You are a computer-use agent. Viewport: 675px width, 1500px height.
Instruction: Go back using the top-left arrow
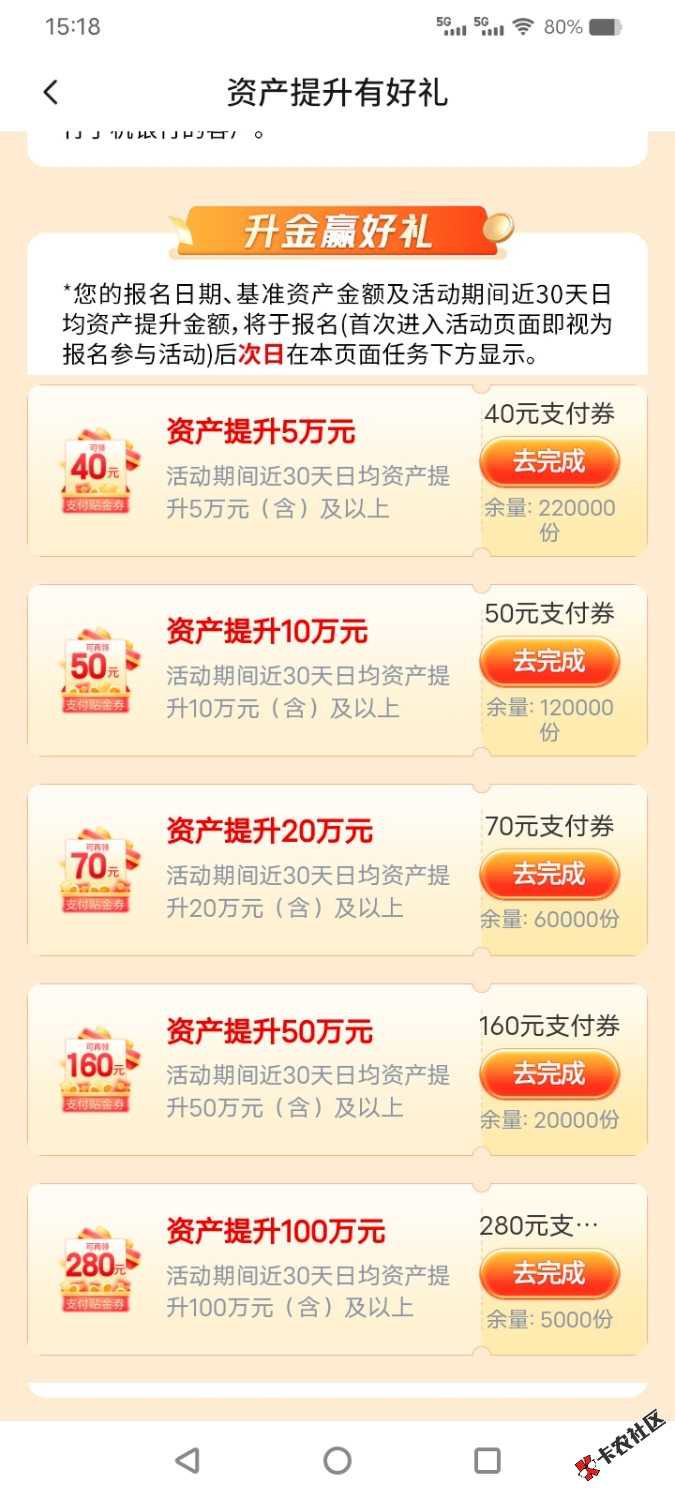[51, 93]
